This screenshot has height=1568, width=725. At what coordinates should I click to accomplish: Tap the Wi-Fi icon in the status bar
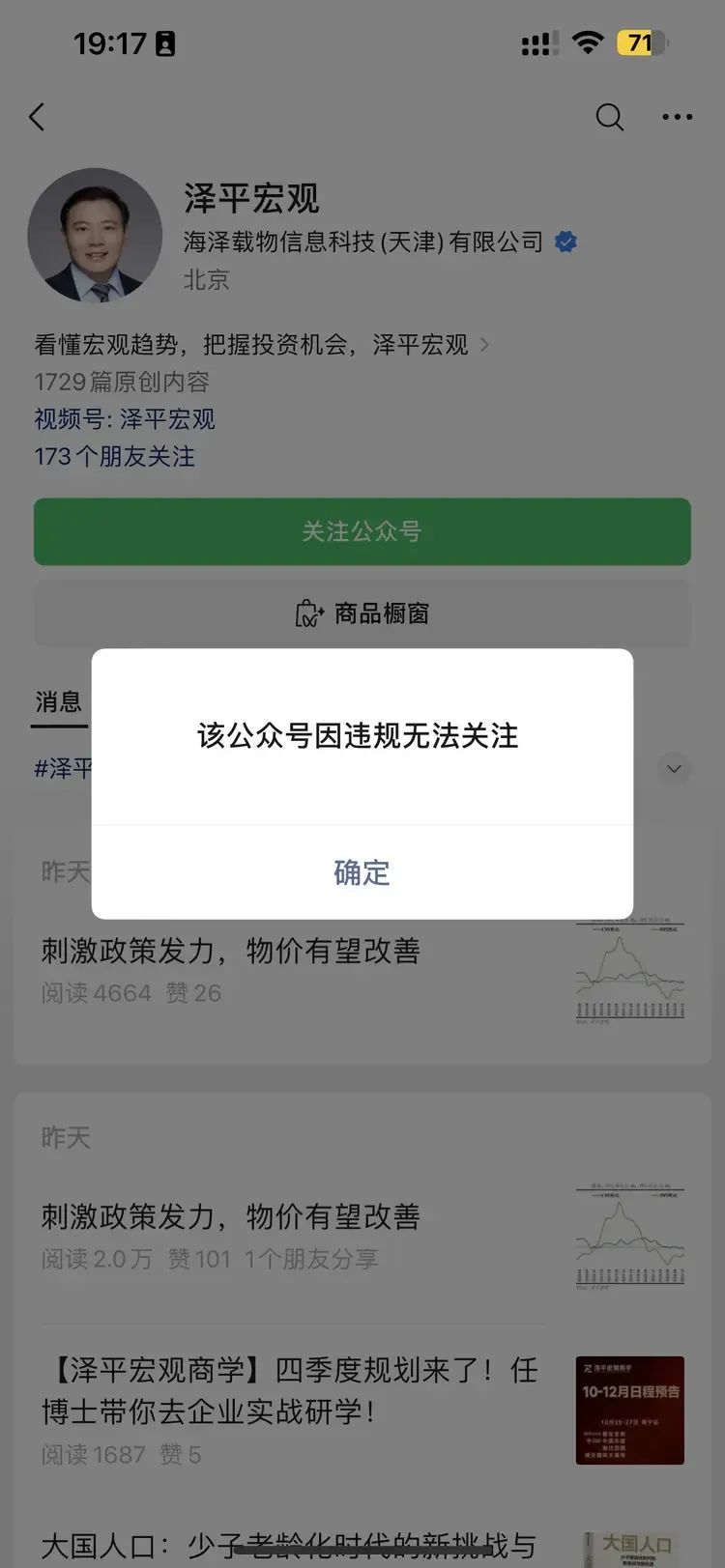pos(587,43)
